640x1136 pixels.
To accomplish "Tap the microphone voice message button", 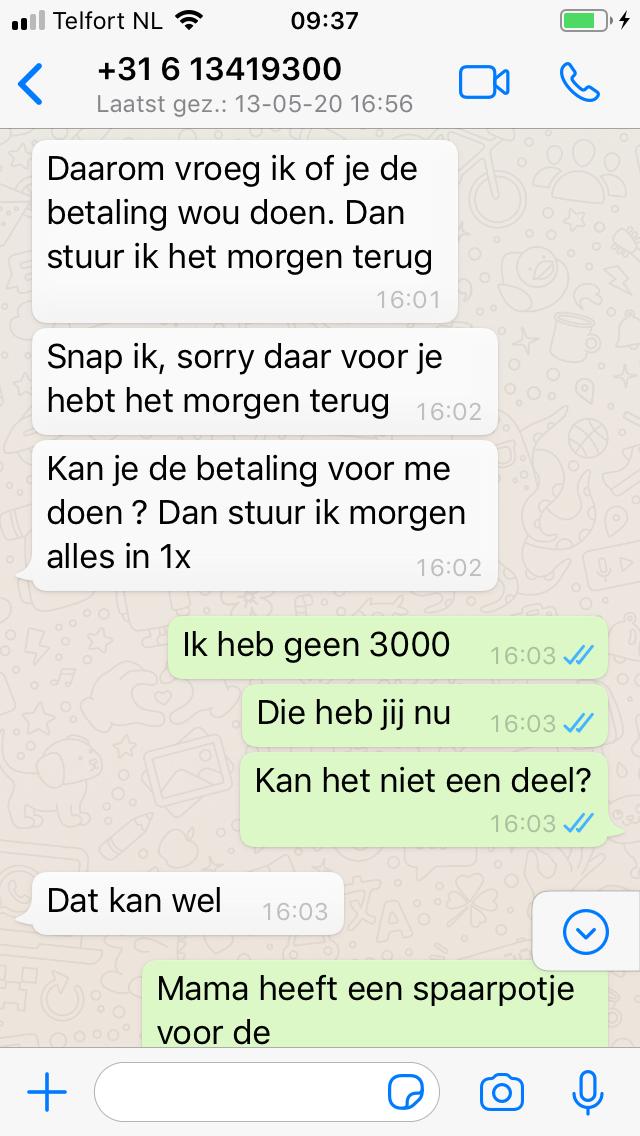I will coord(588,1092).
